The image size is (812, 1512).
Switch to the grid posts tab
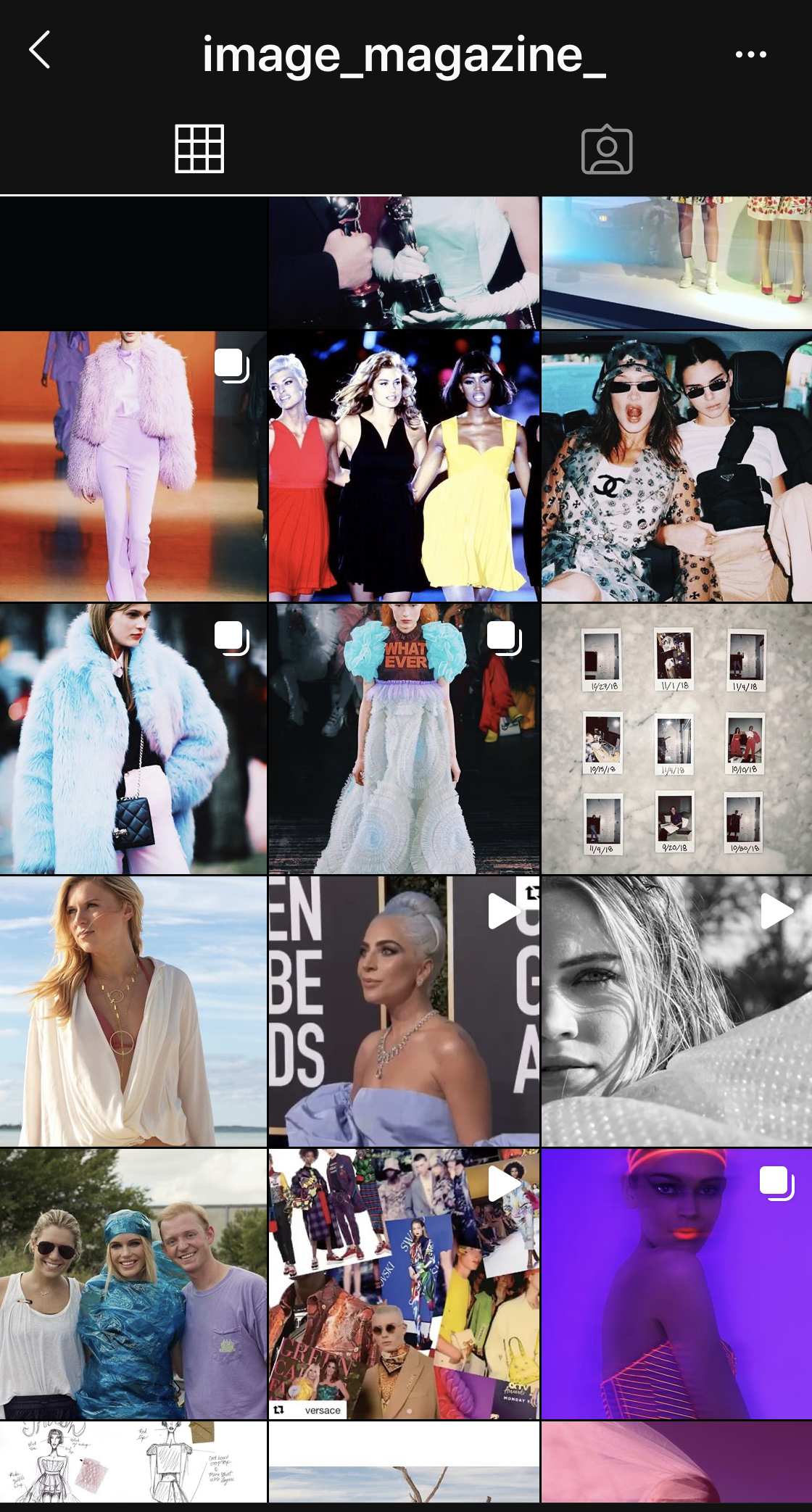[199, 149]
